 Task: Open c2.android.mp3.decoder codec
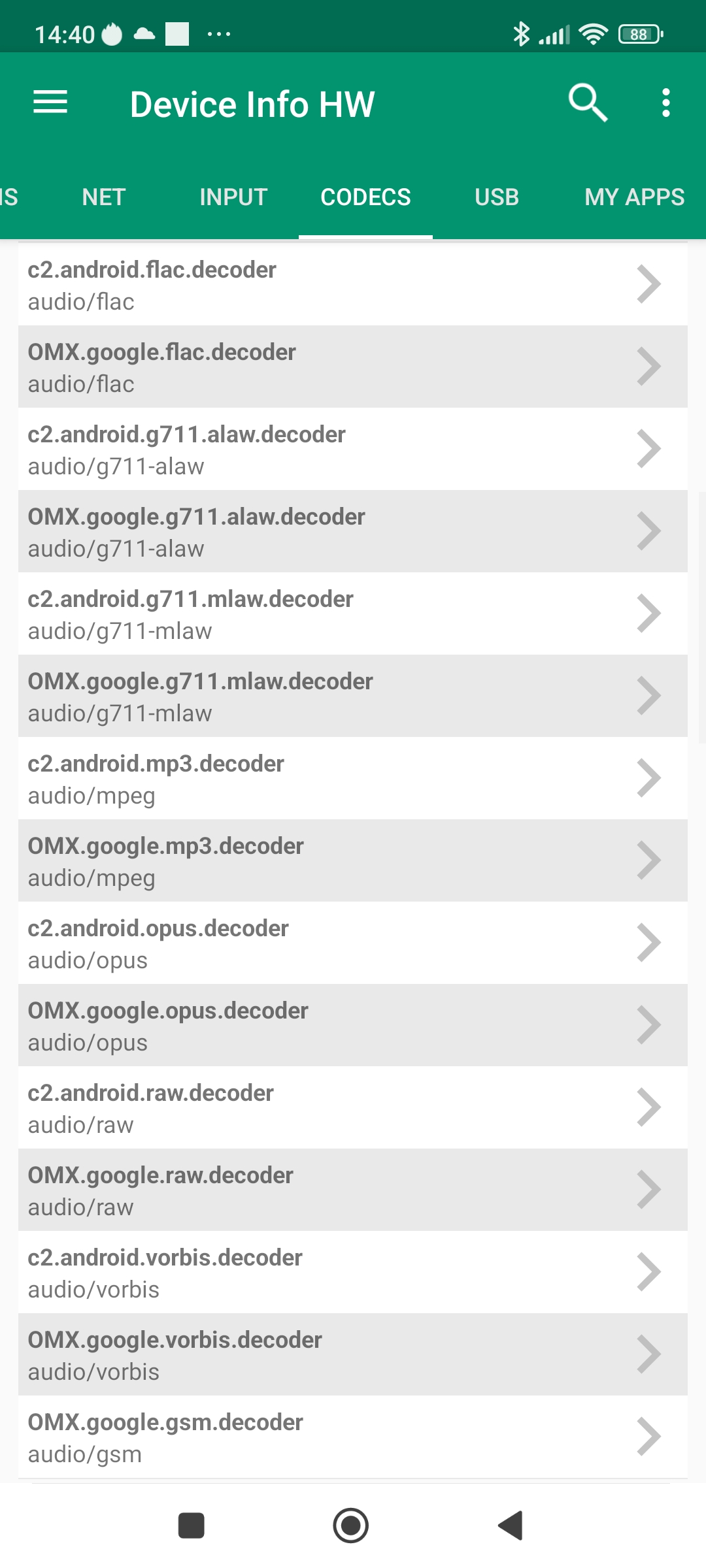[353, 779]
